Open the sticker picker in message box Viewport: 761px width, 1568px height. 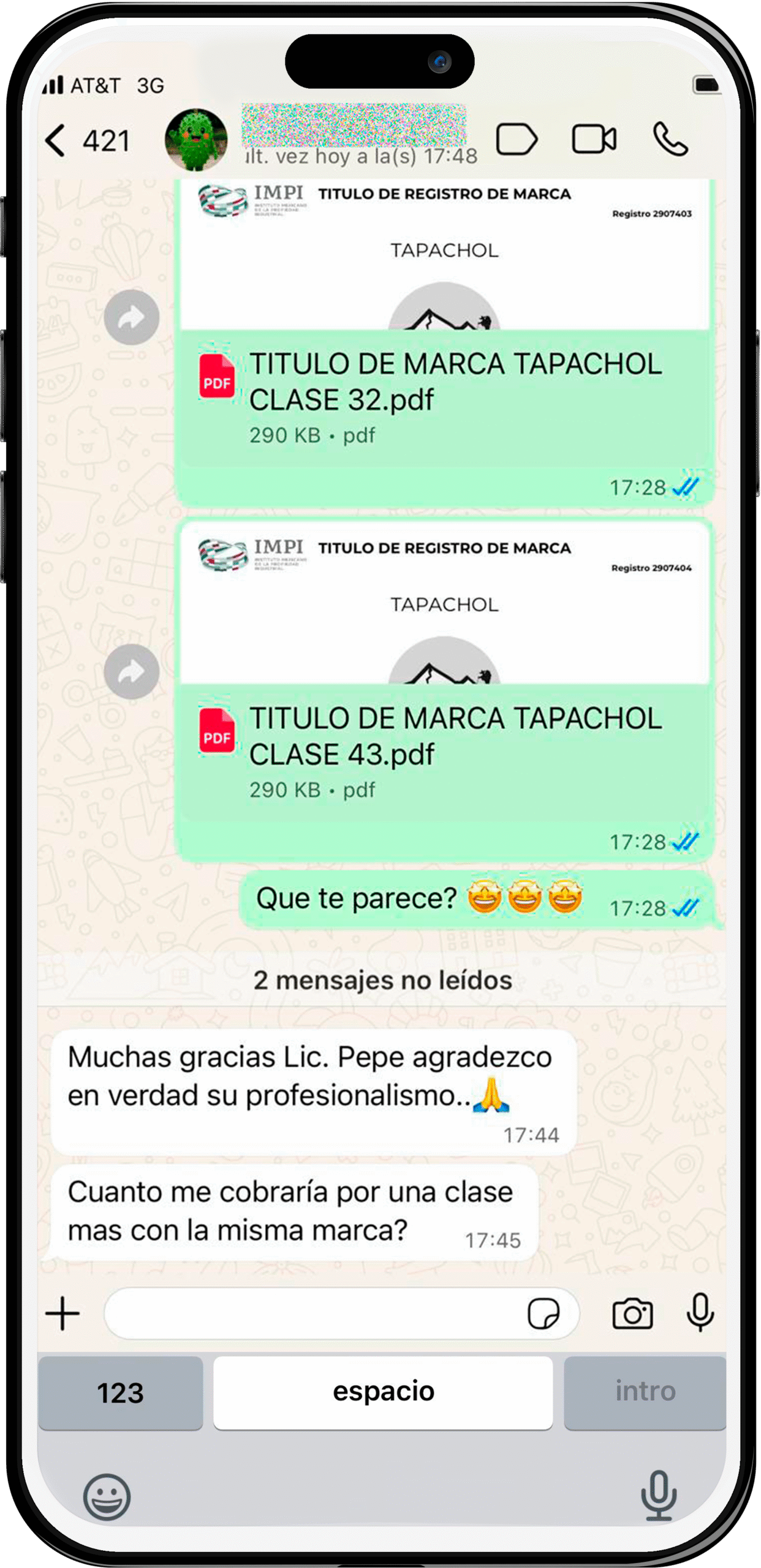(x=543, y=1313)
